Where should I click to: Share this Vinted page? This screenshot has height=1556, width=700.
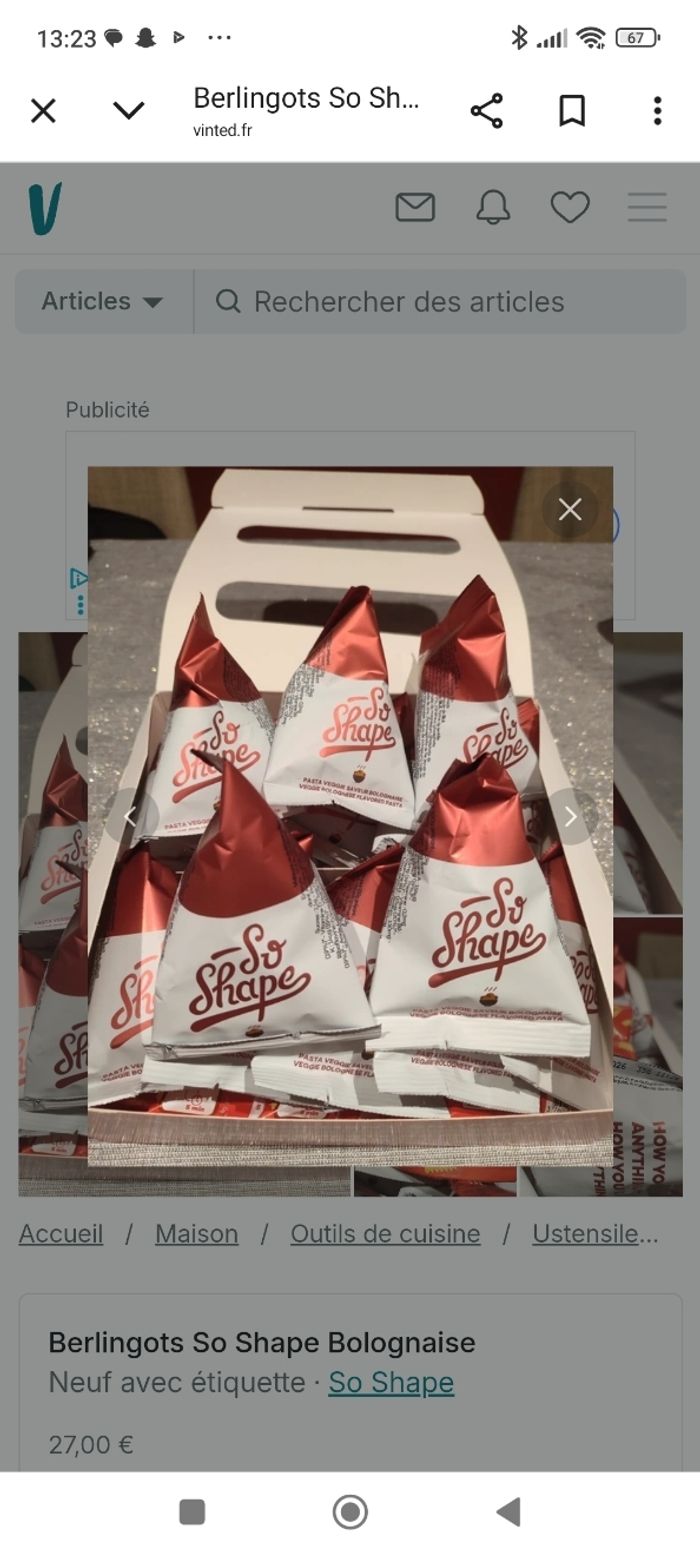(x=487, y=111)
